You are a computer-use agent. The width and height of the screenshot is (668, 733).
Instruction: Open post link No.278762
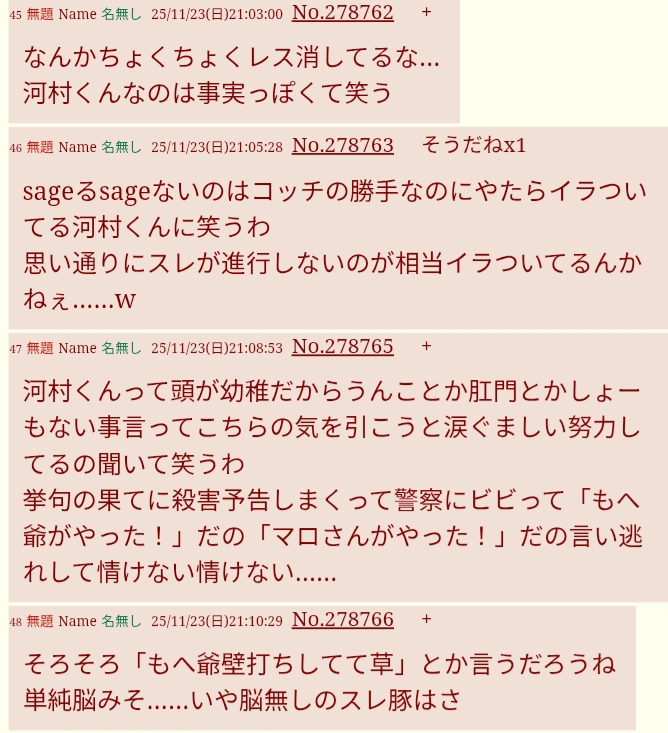[x=342, y=13]
